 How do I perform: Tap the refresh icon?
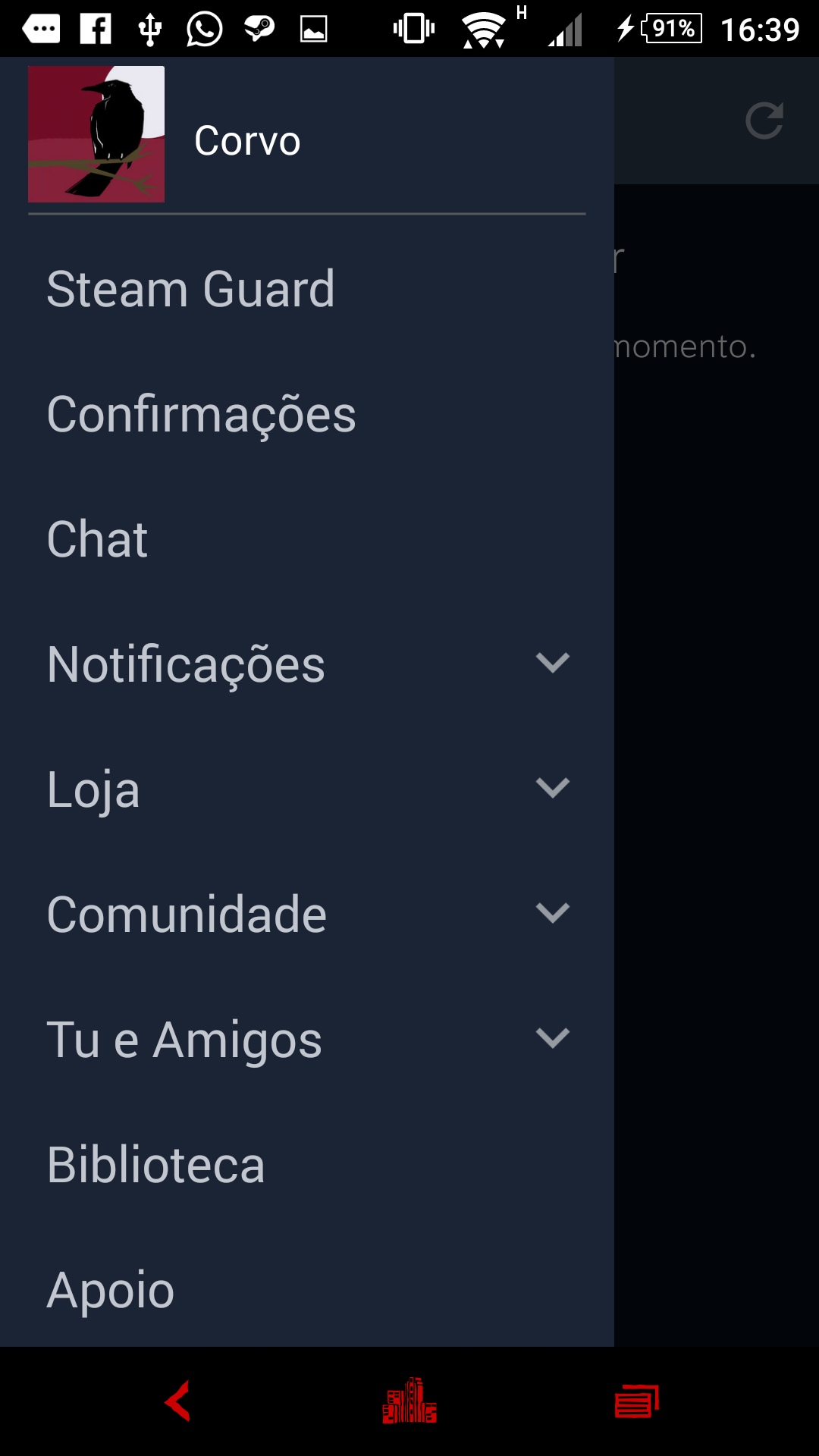(764, 121)
